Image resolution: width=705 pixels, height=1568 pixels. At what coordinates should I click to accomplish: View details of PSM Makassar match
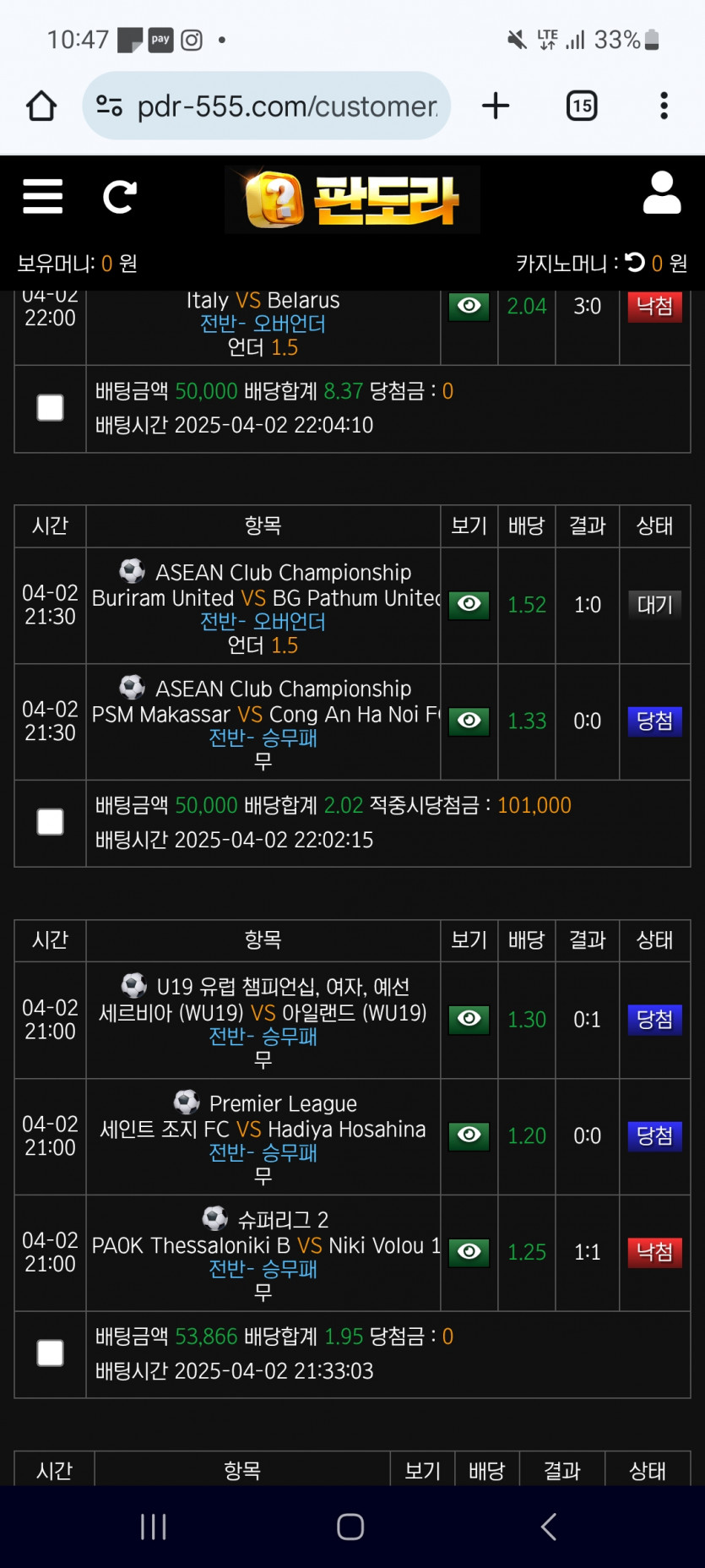coord(469,721)
